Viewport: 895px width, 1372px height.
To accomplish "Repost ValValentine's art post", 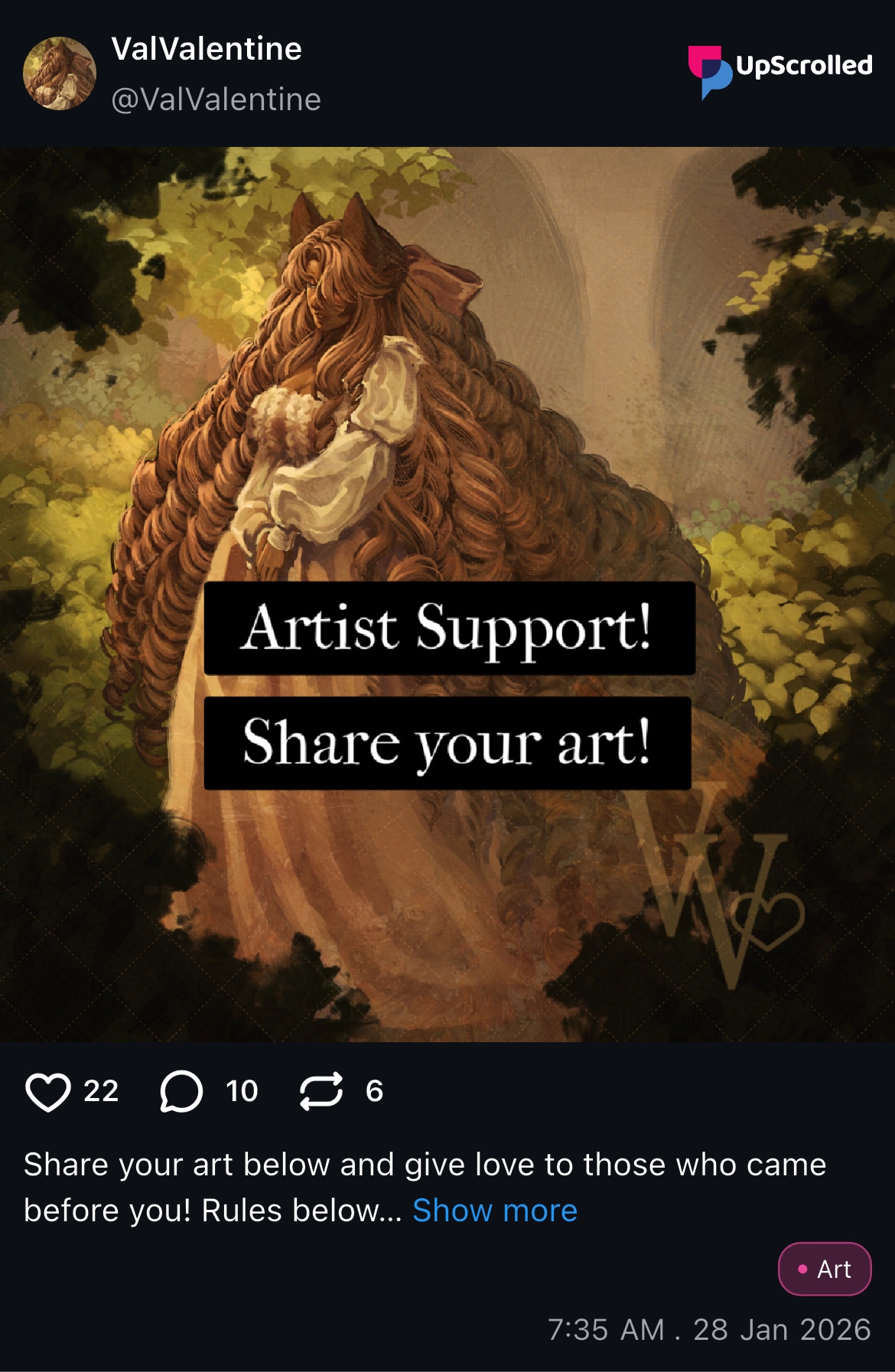I will [321, 1091].
